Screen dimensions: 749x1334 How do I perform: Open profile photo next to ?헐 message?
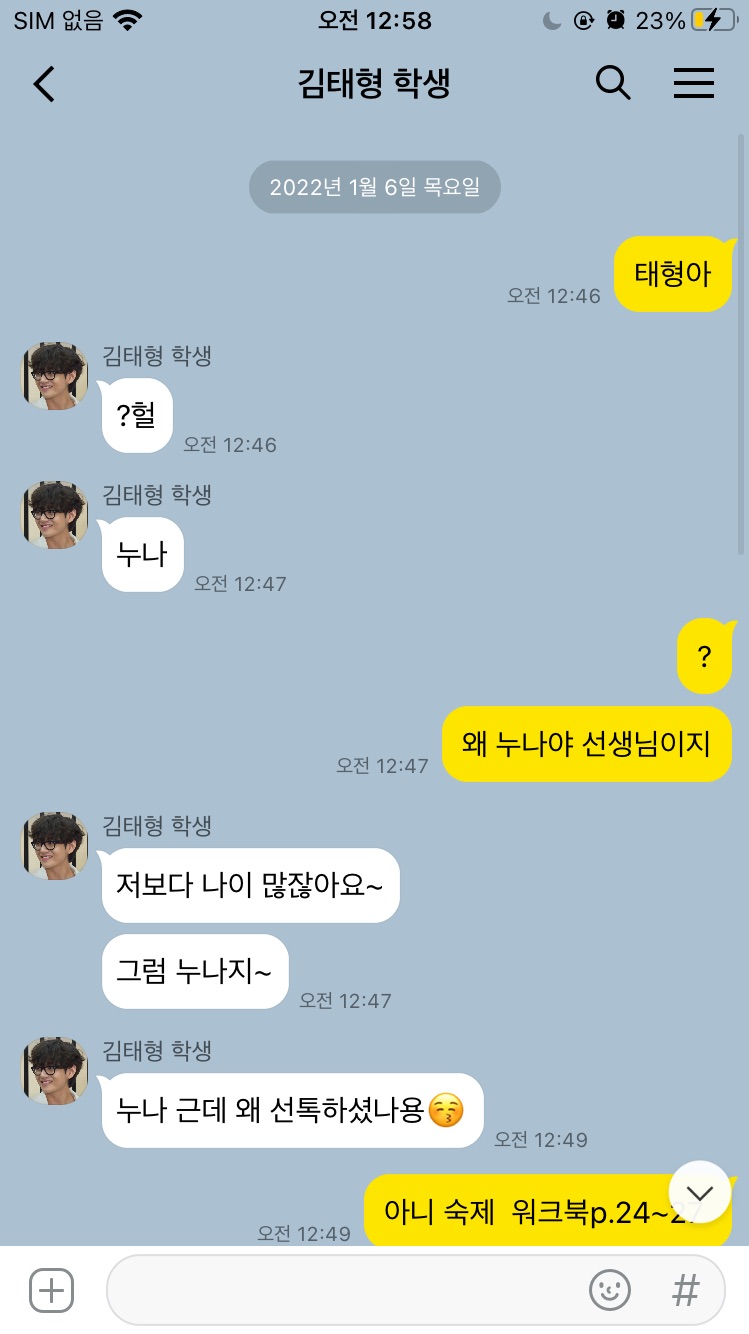coord(55,376)
